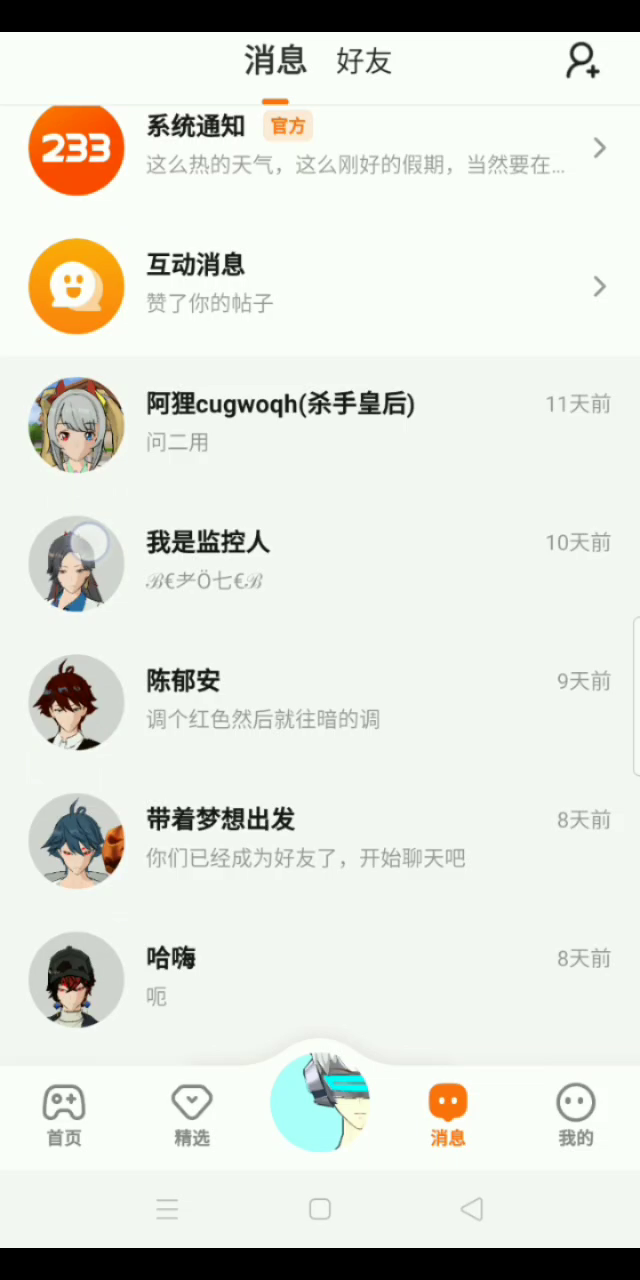
Task: Open the chat with 带着梦想出发
Action: (x=320, y=839)
